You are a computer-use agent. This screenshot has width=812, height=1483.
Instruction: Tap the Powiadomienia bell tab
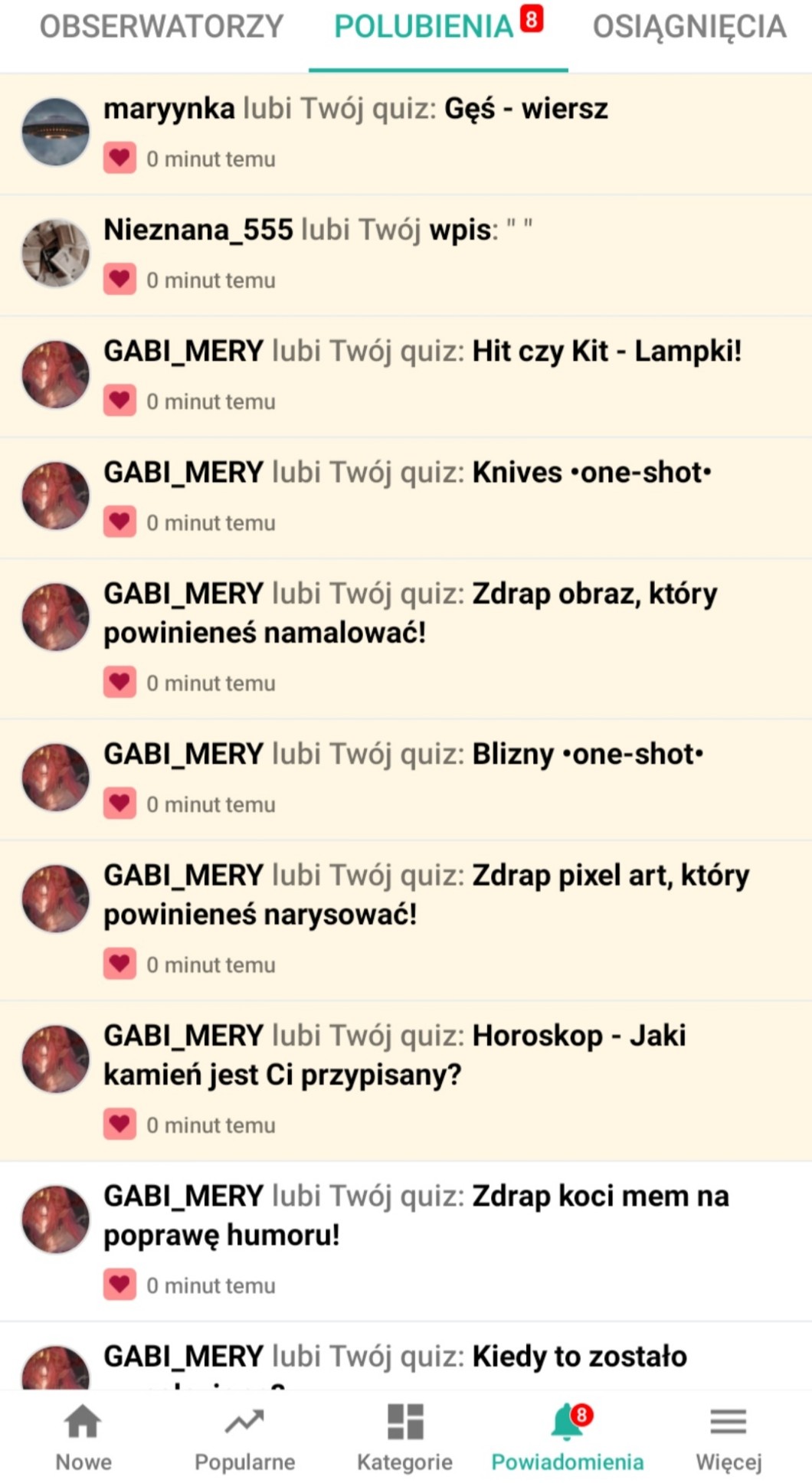567,1437
